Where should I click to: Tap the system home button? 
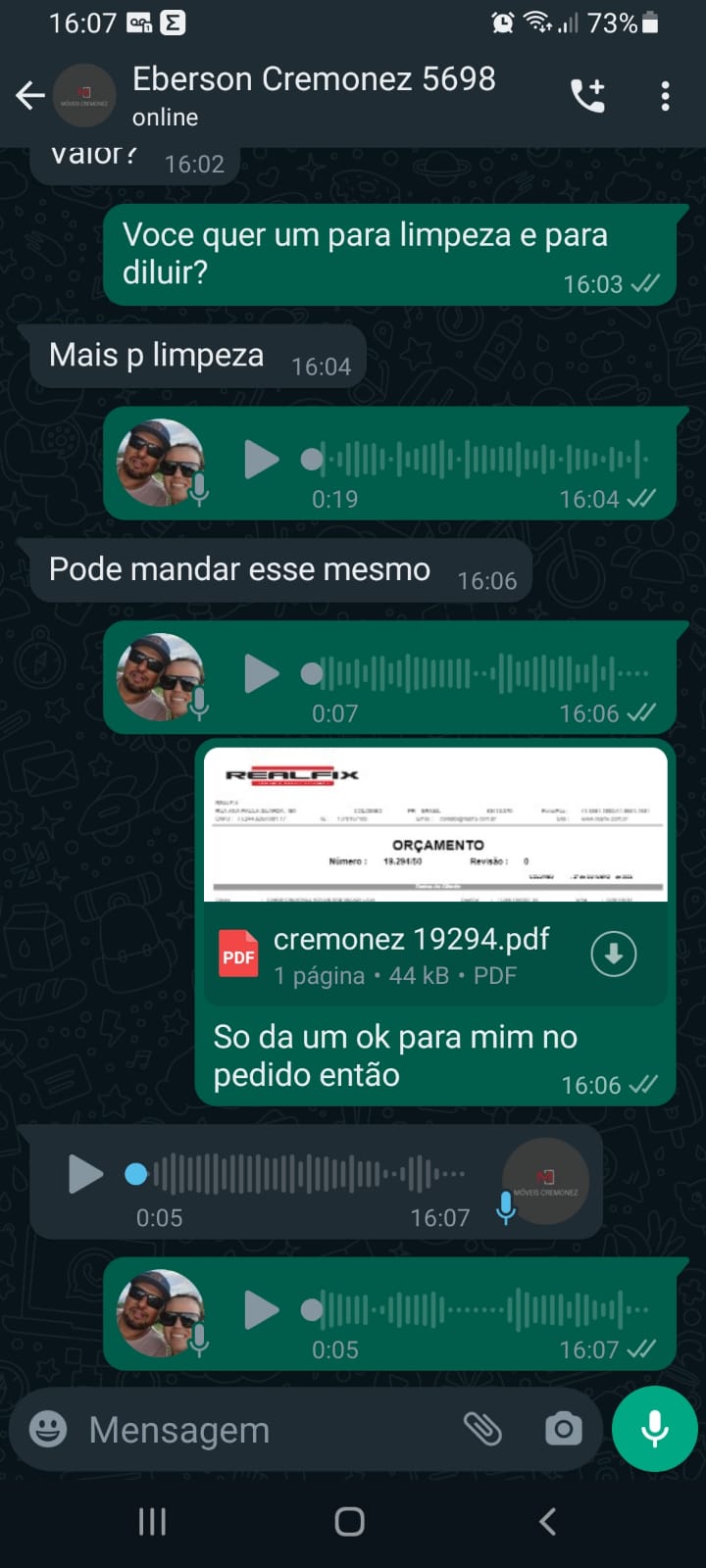(x=350, y=1521)
